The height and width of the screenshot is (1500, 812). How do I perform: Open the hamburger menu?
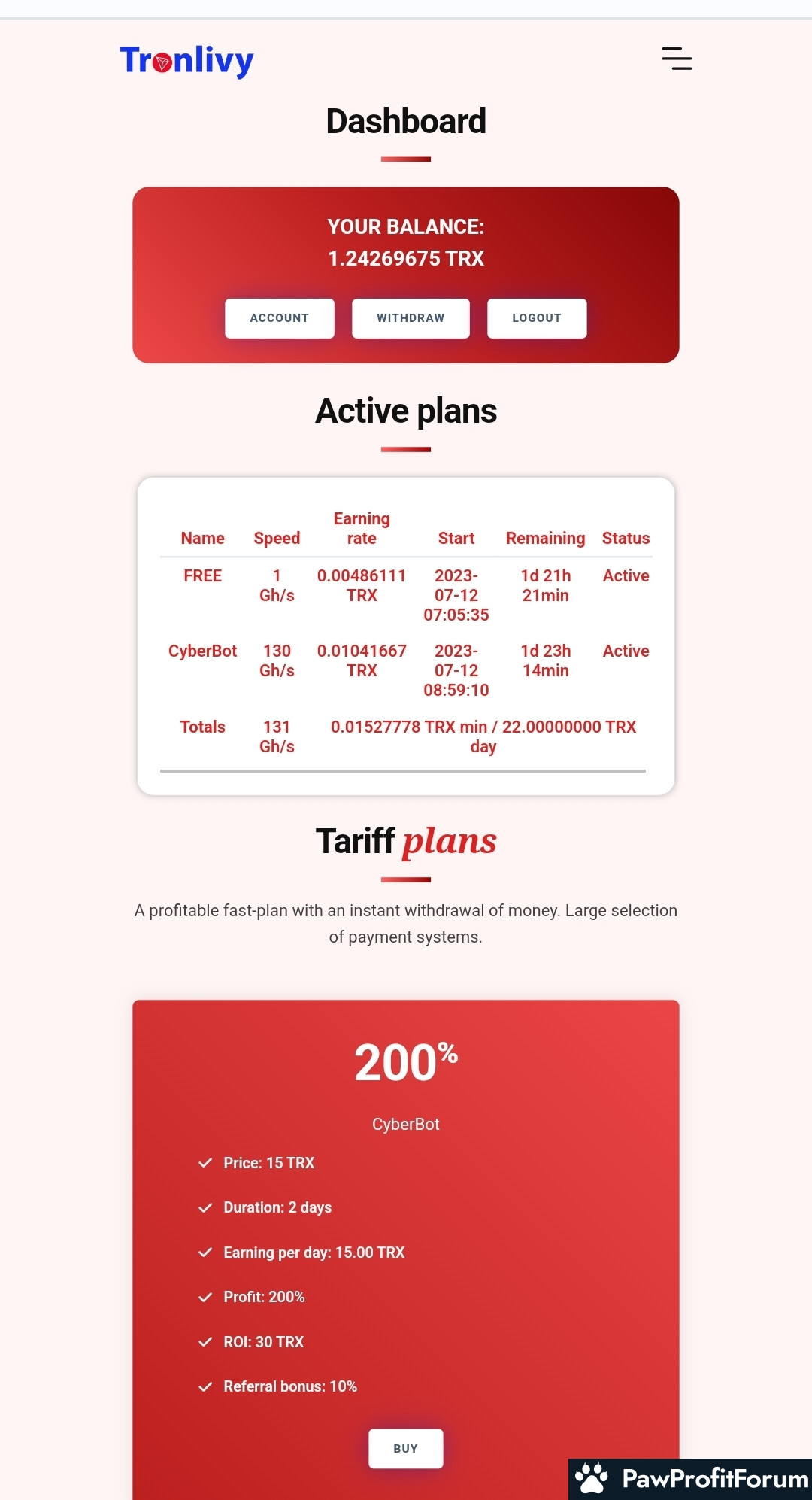click(x=676, y=59)
